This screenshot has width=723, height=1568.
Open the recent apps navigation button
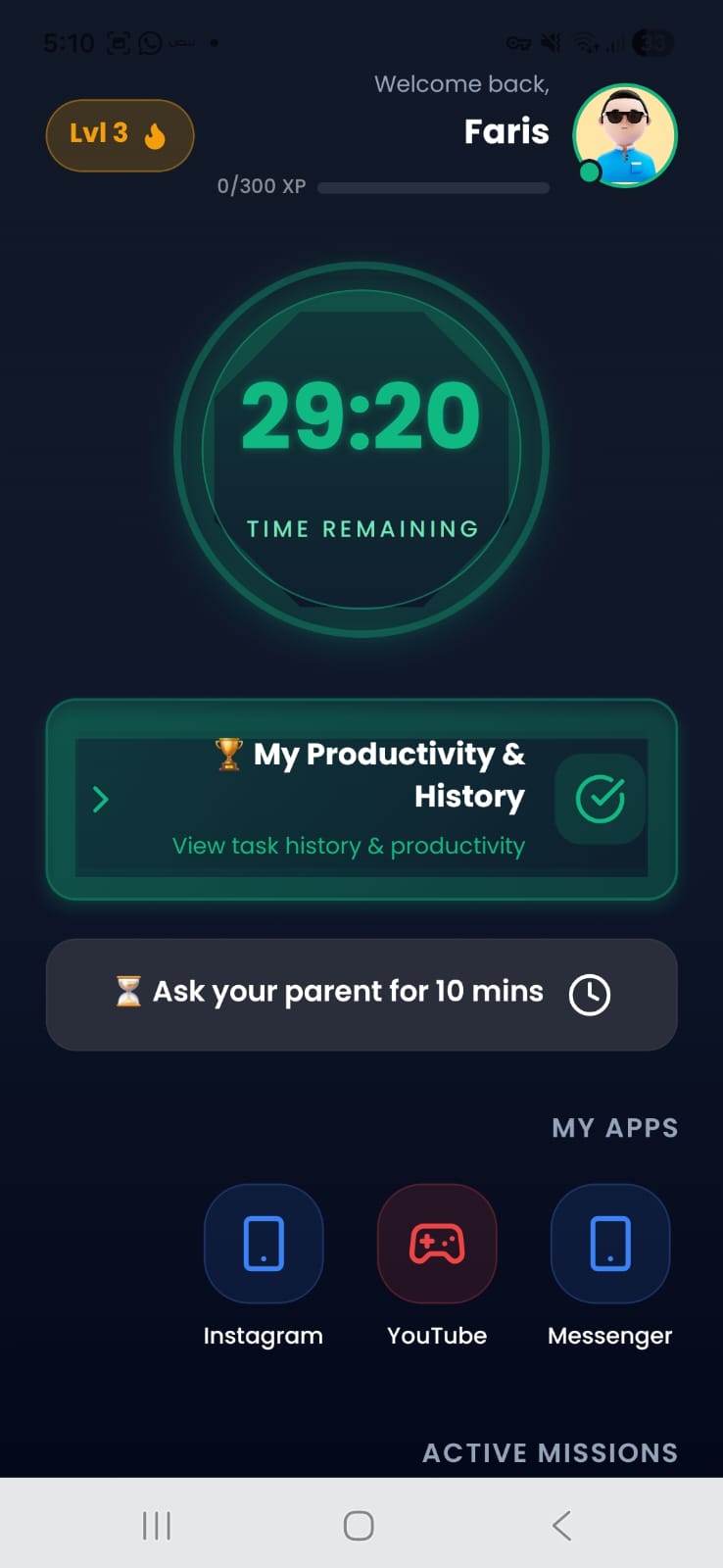pyautogui.click(x=156, y=1524)
